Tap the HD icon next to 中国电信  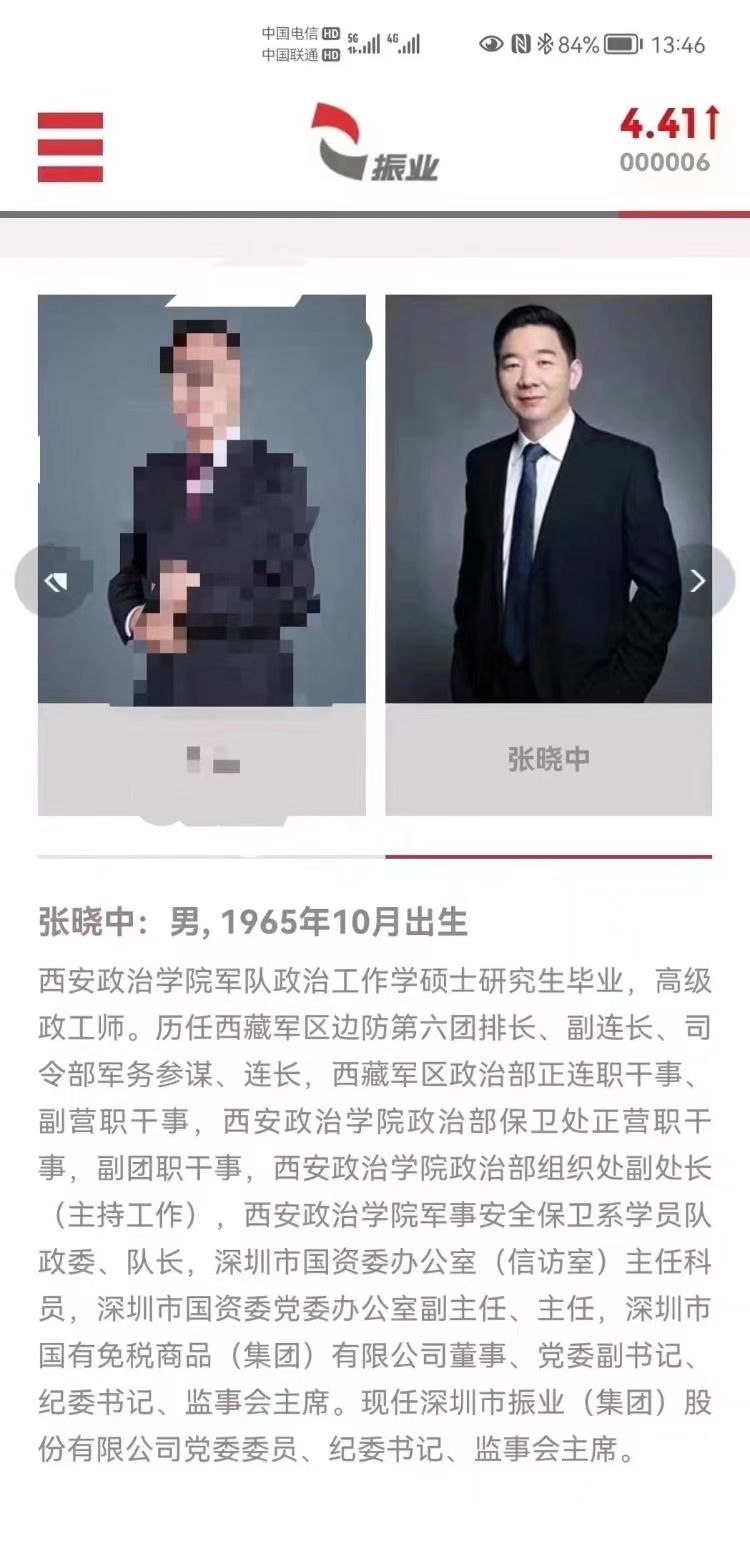tap(330, 32)
